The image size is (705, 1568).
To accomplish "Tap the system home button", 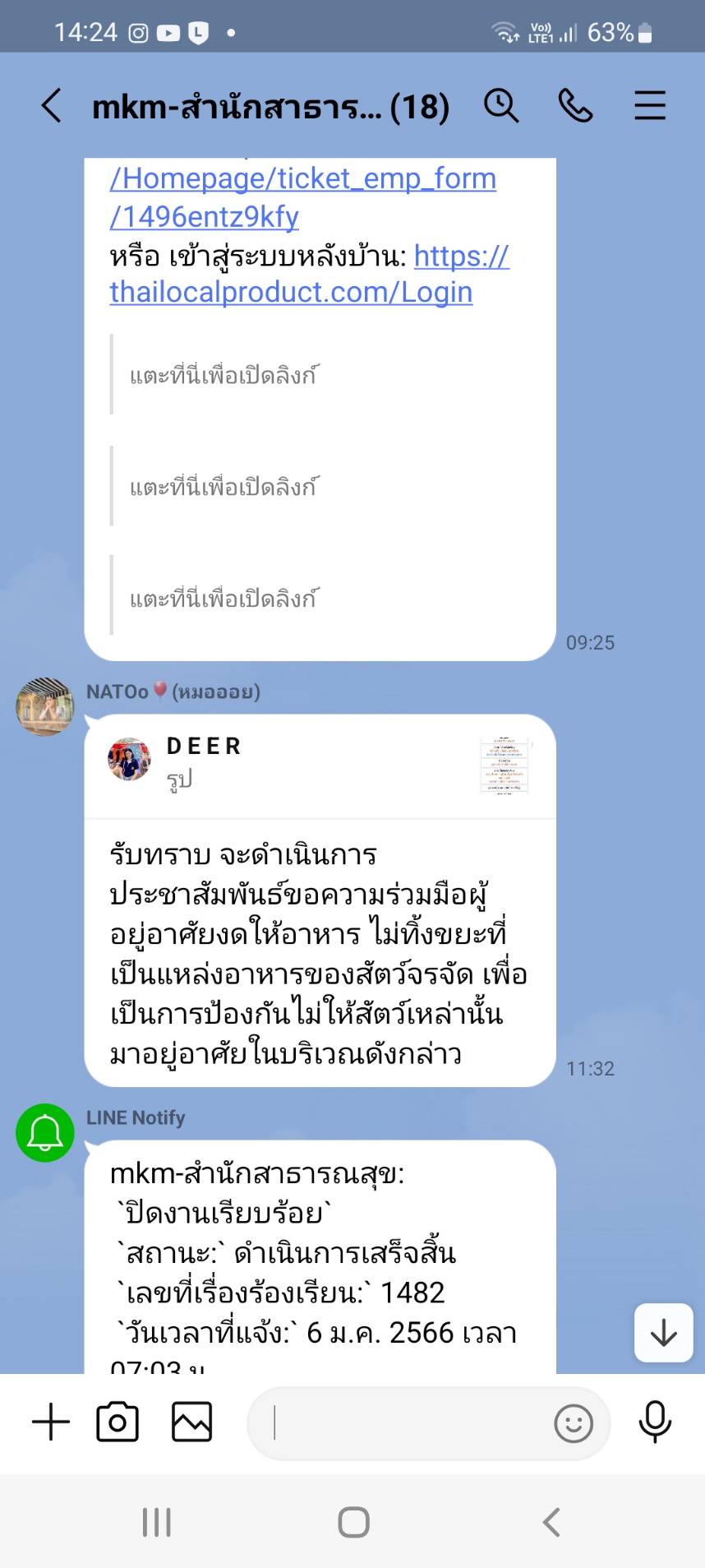I will tap(353, 1522).
